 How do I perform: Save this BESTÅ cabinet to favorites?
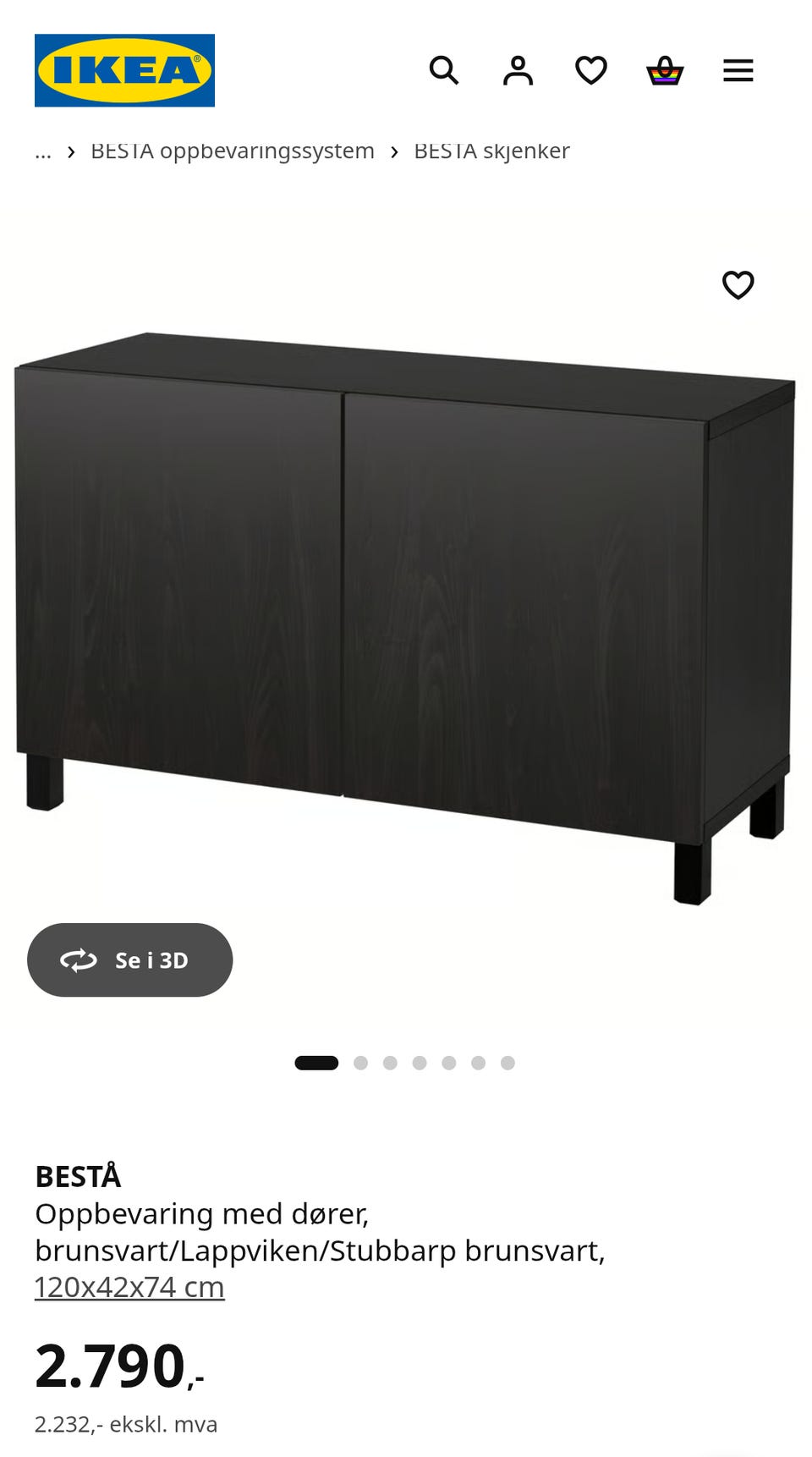[738, 285]
